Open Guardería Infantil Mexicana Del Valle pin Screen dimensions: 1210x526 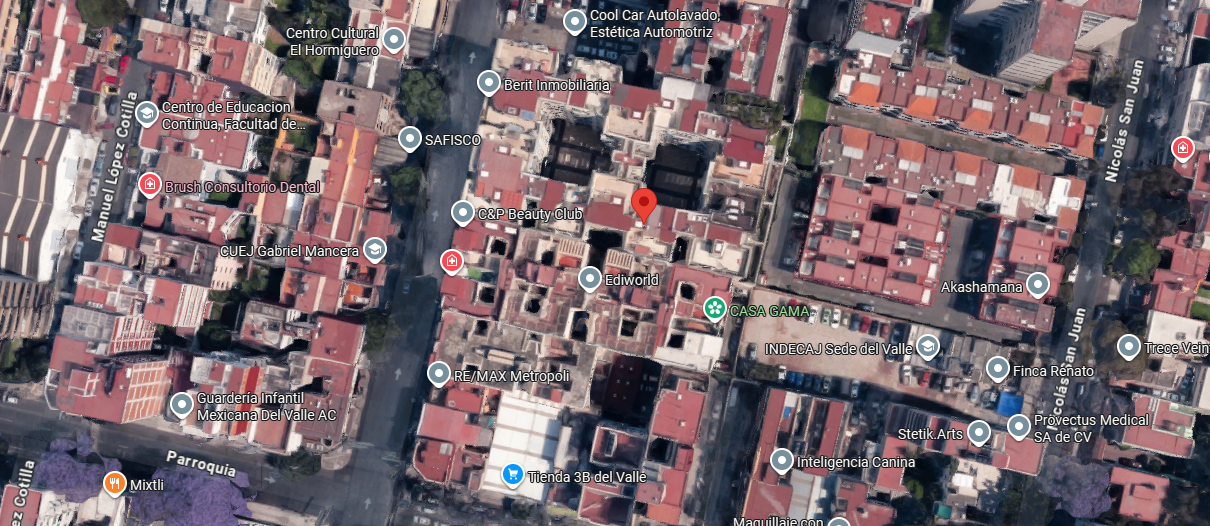pyautogui.click(x=182, y=406)
